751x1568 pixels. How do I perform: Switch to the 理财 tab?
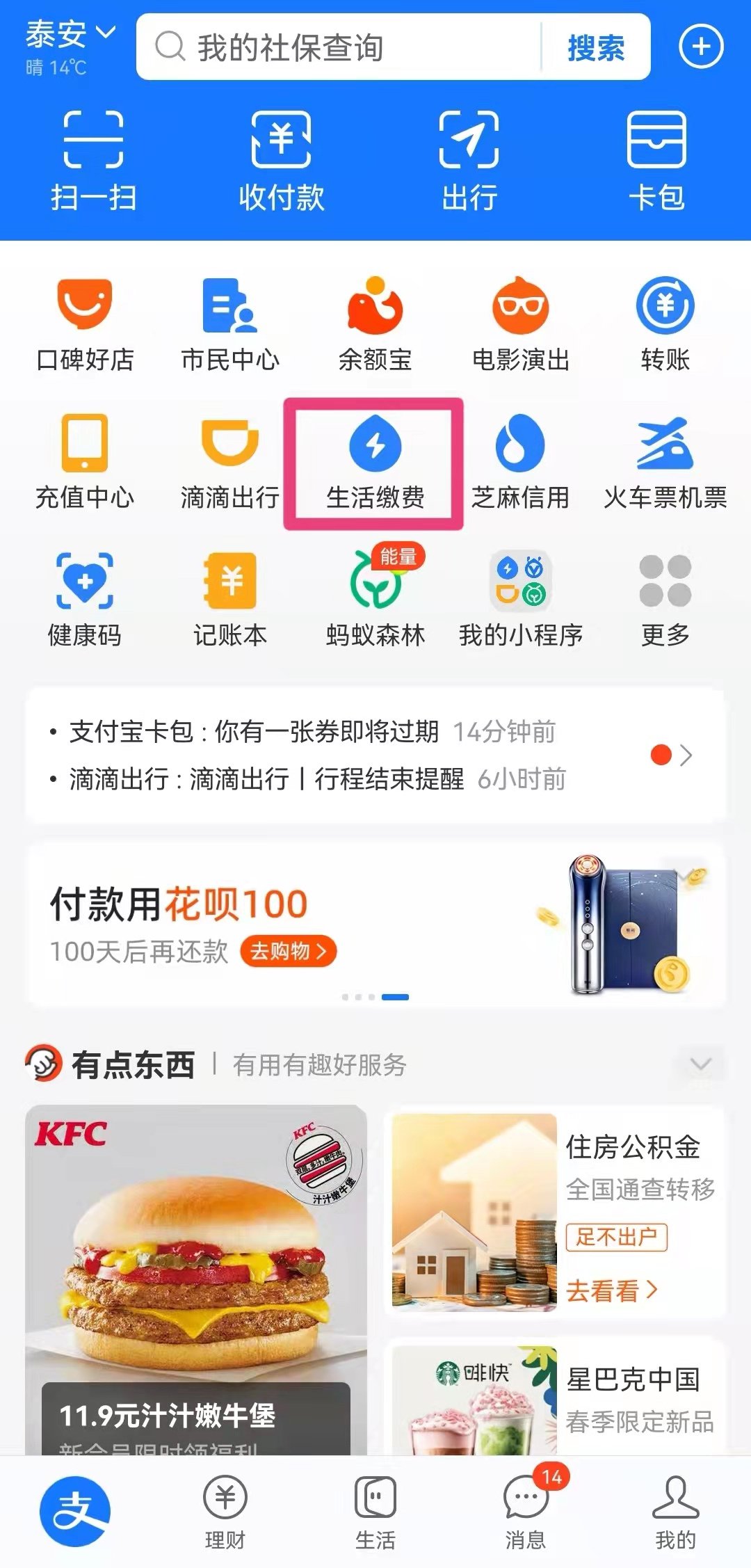pos(225,1511)
